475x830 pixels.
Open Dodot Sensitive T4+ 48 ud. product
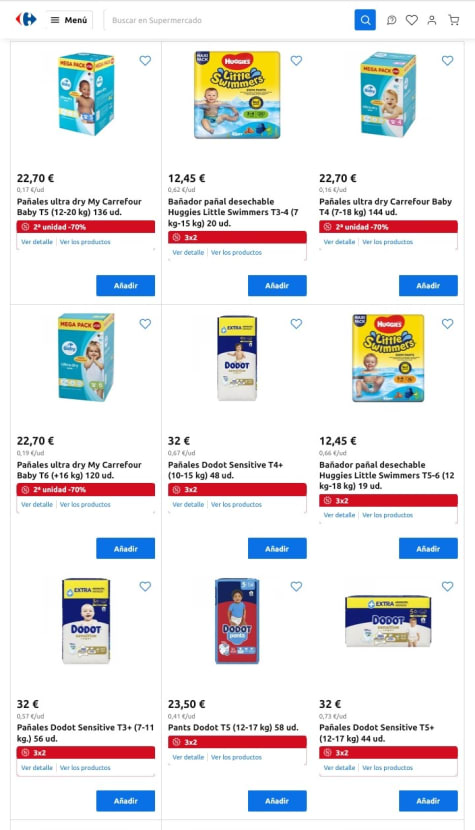pyautogui.click(x=226, y=470)
